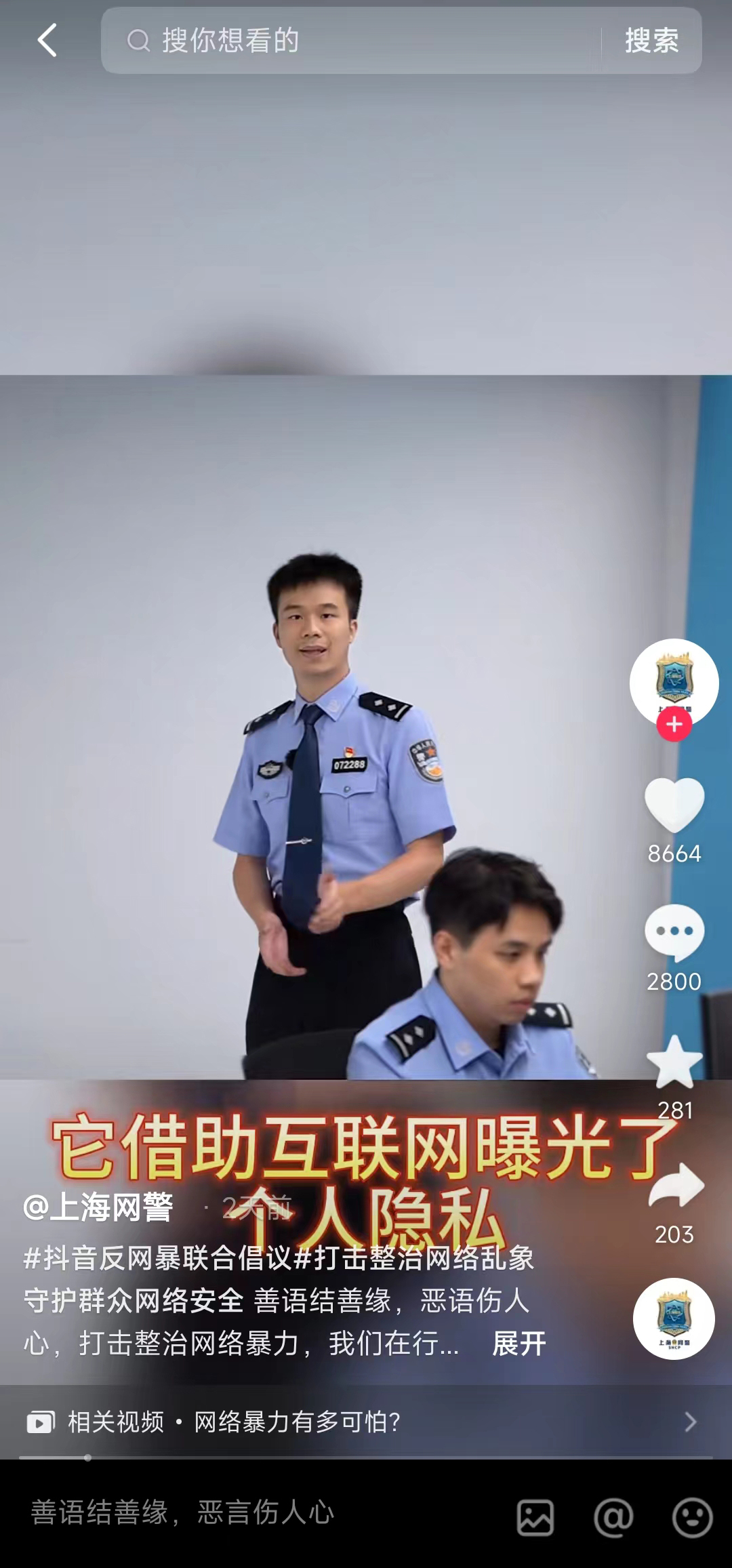Open the spinning sound disc

tap(674, 1319)
